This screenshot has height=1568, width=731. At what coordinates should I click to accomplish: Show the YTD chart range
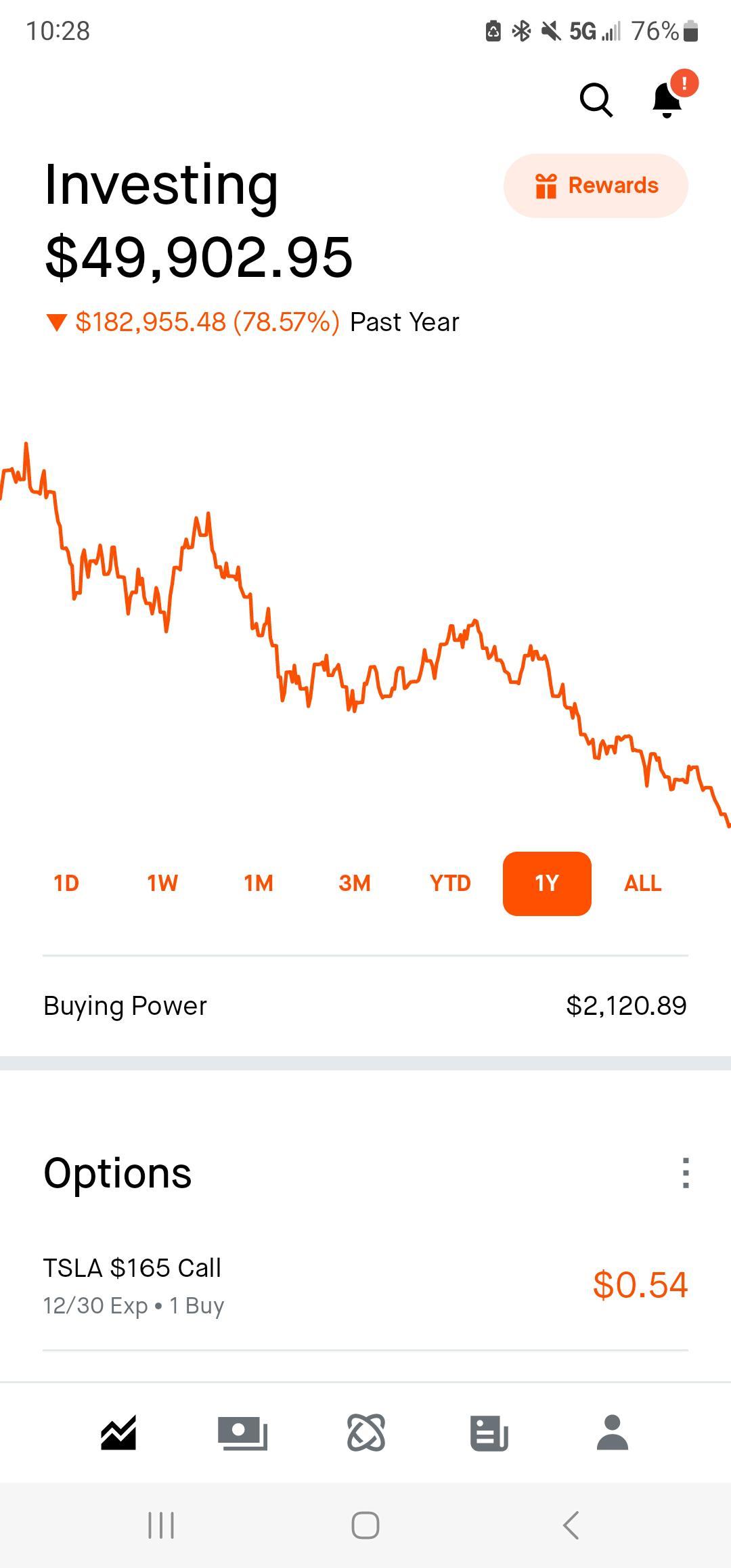(450, 884)
